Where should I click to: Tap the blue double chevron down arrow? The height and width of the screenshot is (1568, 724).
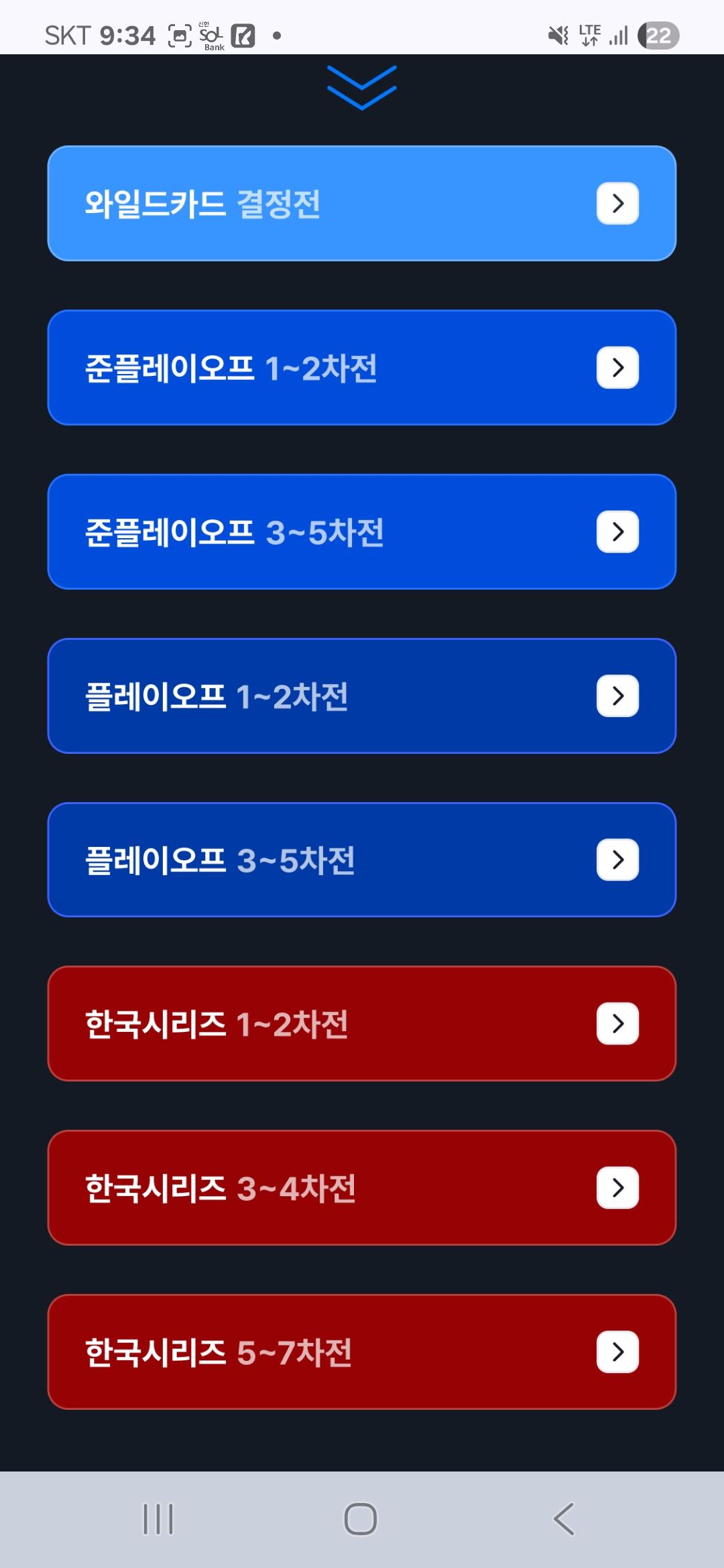tap(361, 87)
